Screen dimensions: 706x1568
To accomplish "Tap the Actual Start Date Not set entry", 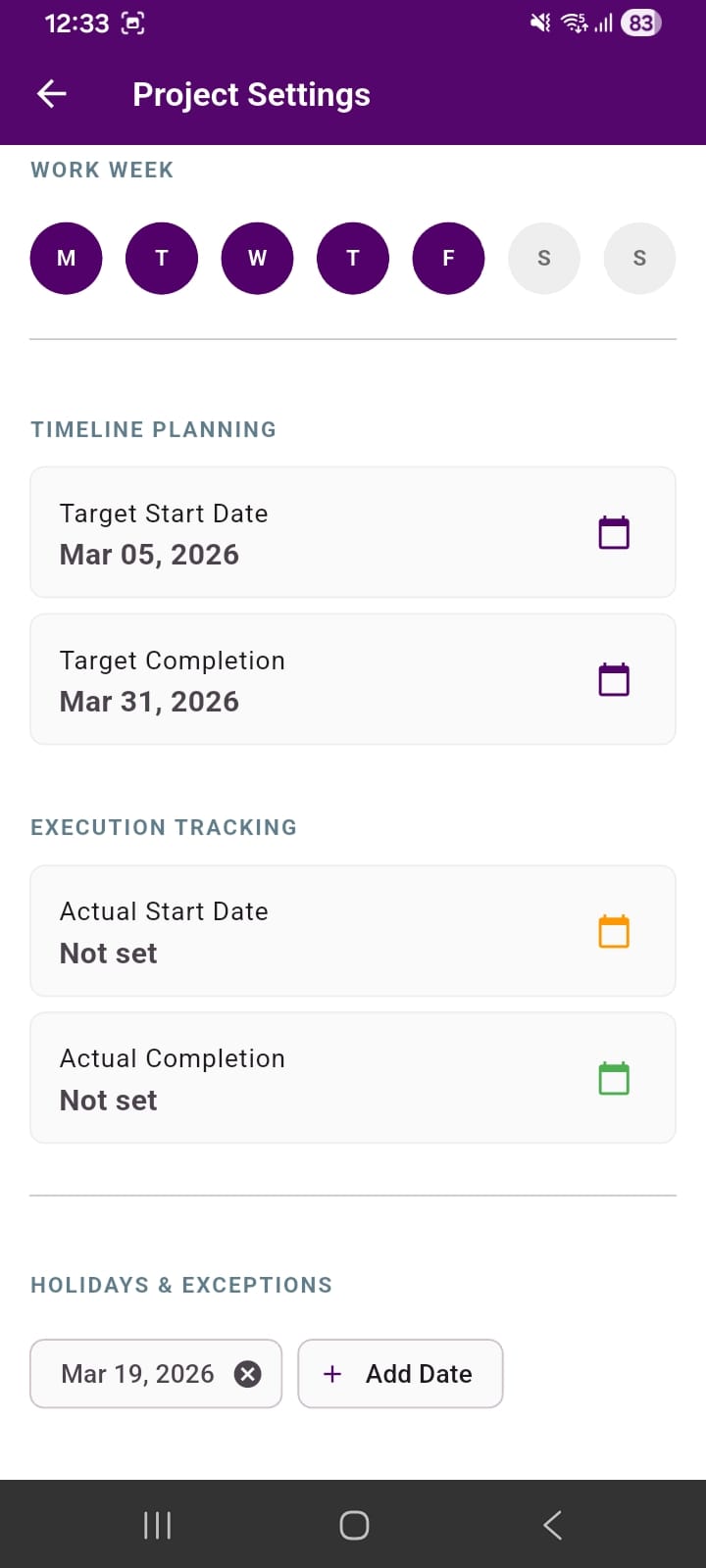I will coord(294,931).
